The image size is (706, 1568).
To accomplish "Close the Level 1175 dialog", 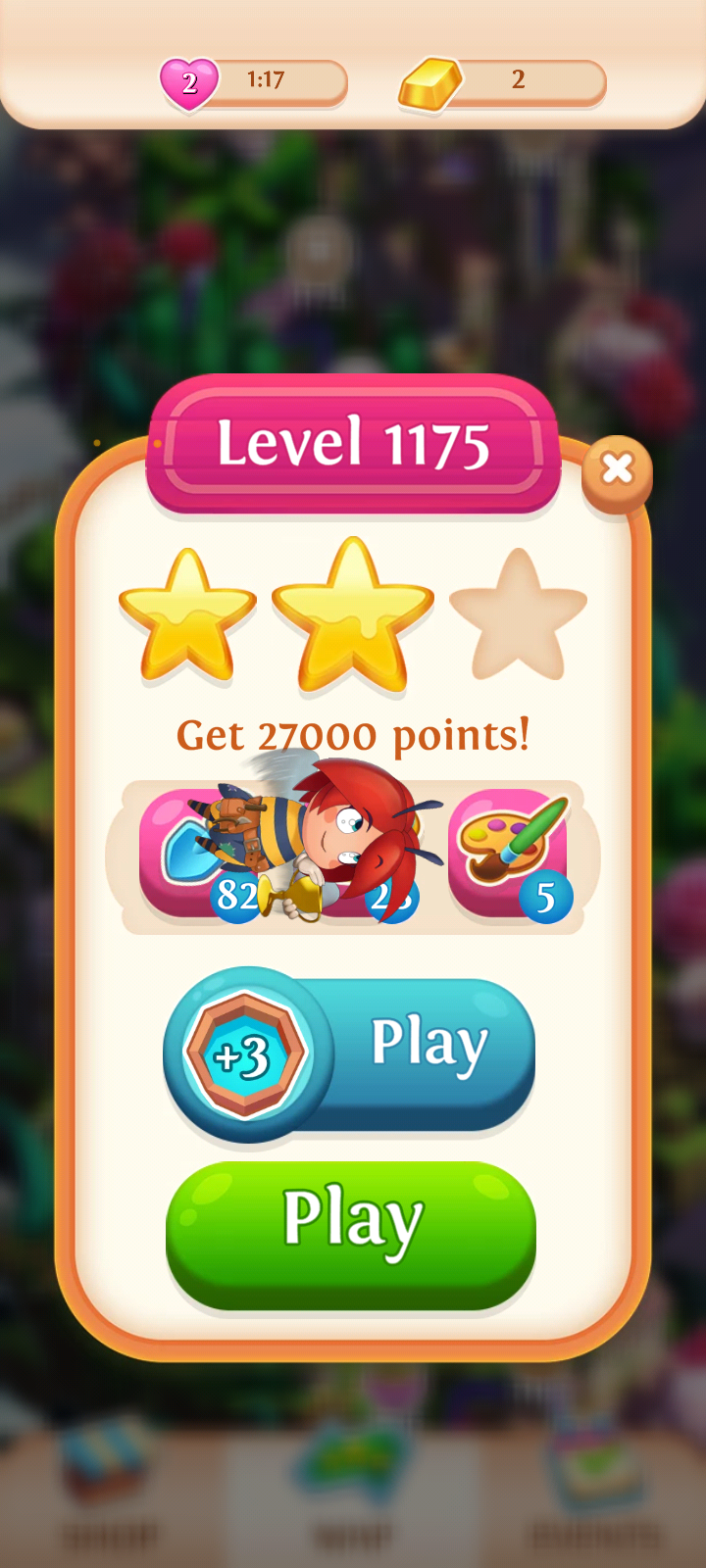I will tap(617, 469).
